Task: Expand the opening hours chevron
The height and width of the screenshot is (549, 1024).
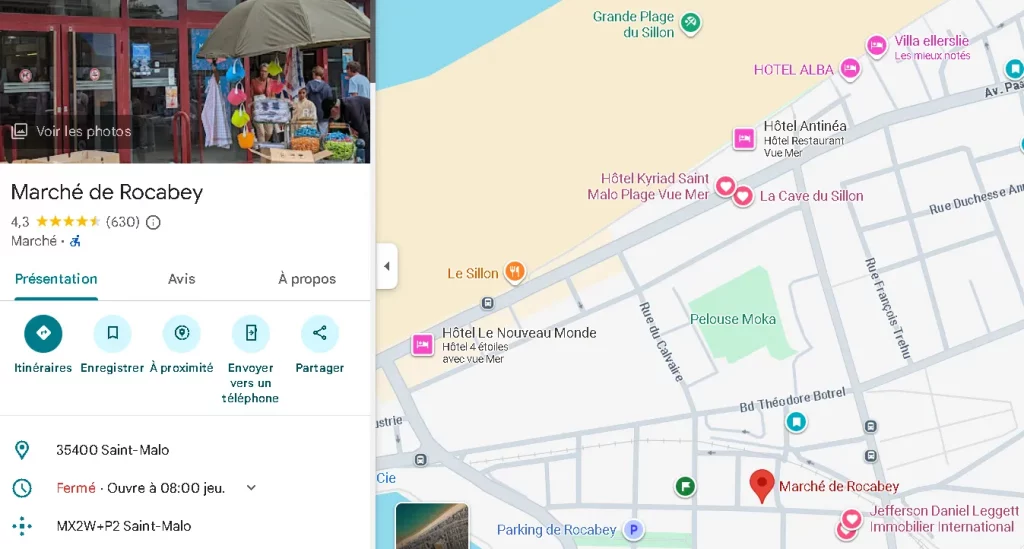Action: [251, 488]
